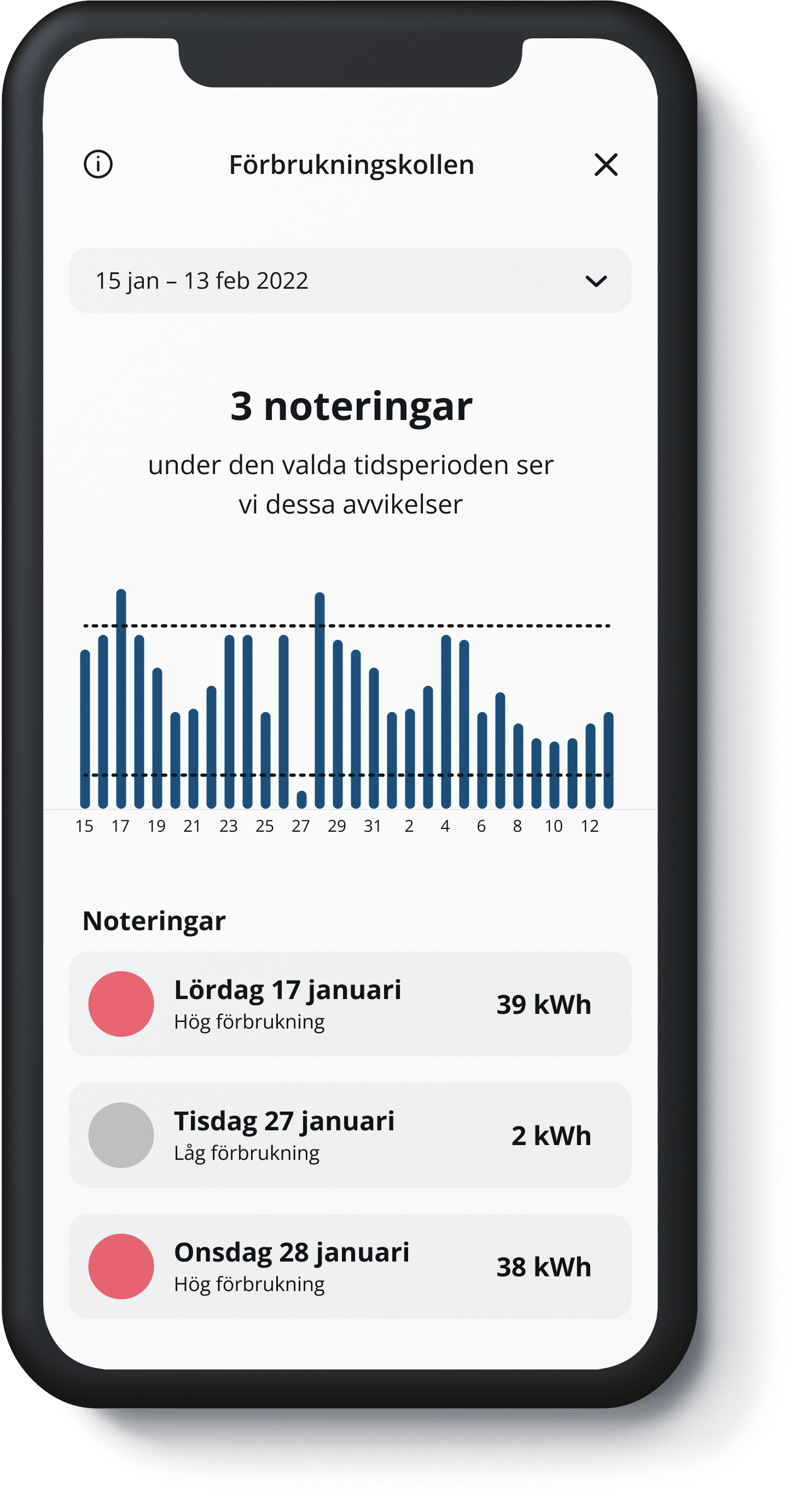Screen dimensions: 808x1512
Task: Select the Förbrukningskollen title
Action: [352, 165]
